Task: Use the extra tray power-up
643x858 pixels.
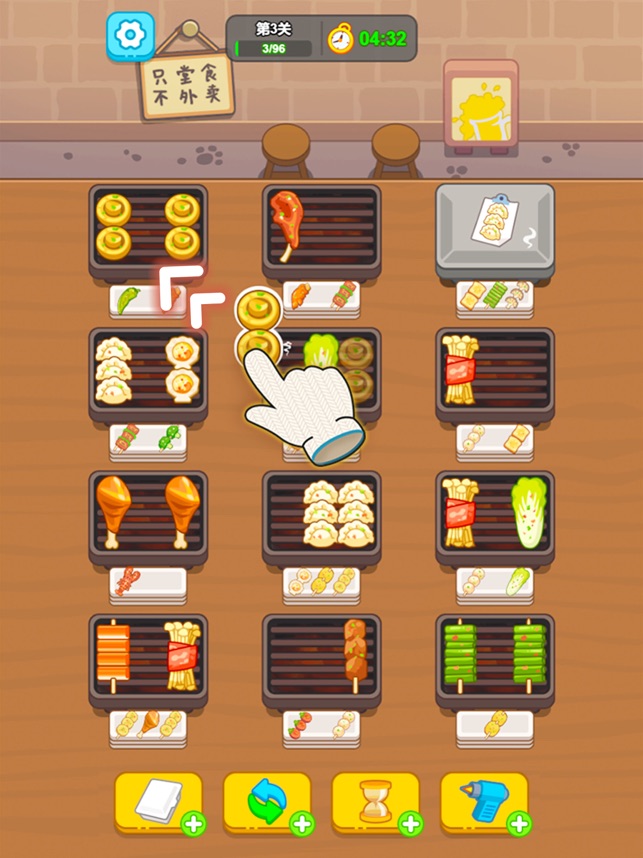Action: pyautogui.click(x=159, y=802)
